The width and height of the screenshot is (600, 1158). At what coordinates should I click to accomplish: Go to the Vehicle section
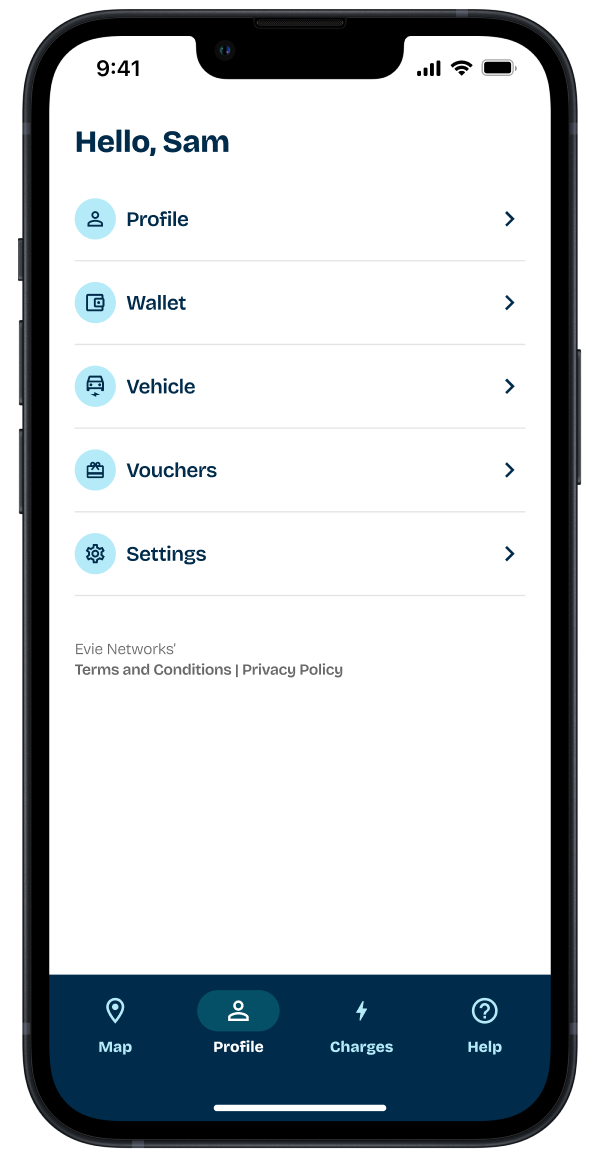click(x=299, y=386)
